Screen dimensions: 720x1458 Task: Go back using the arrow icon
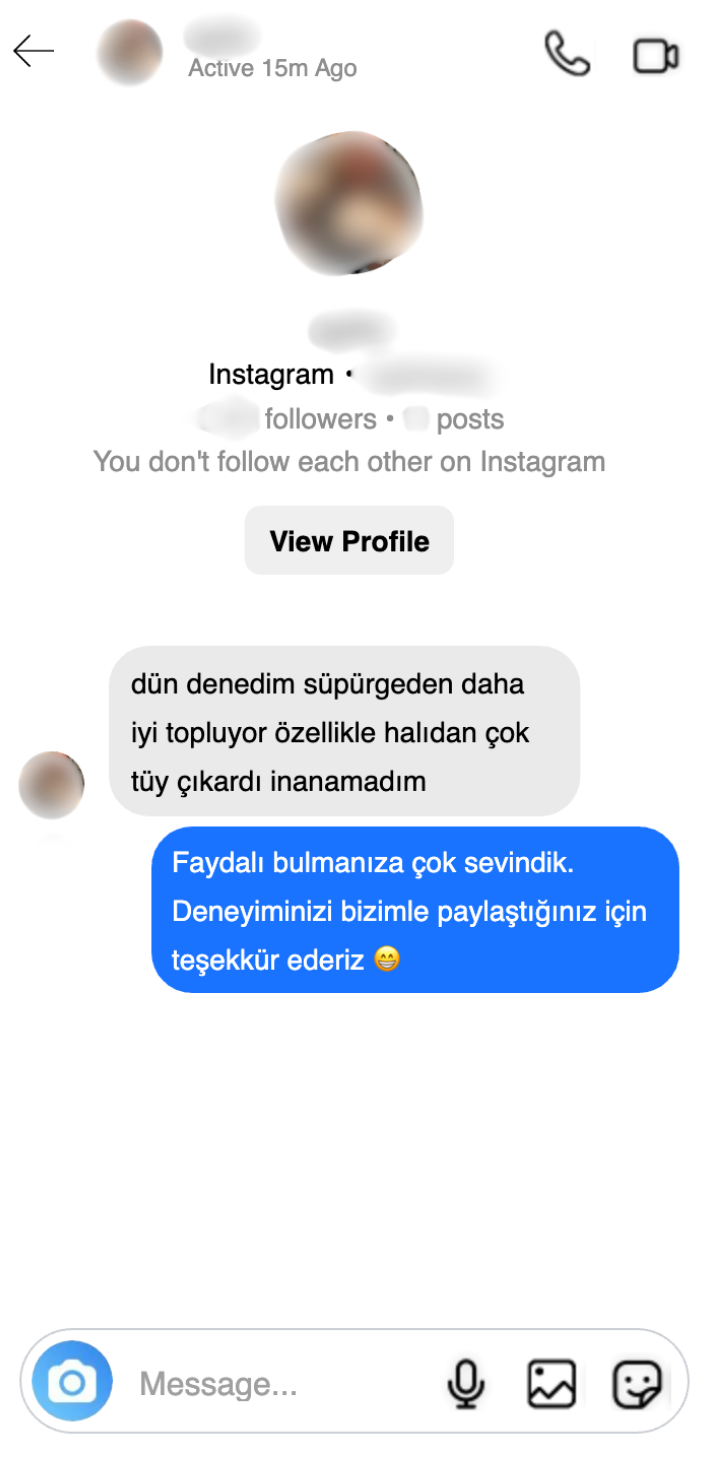33,51
